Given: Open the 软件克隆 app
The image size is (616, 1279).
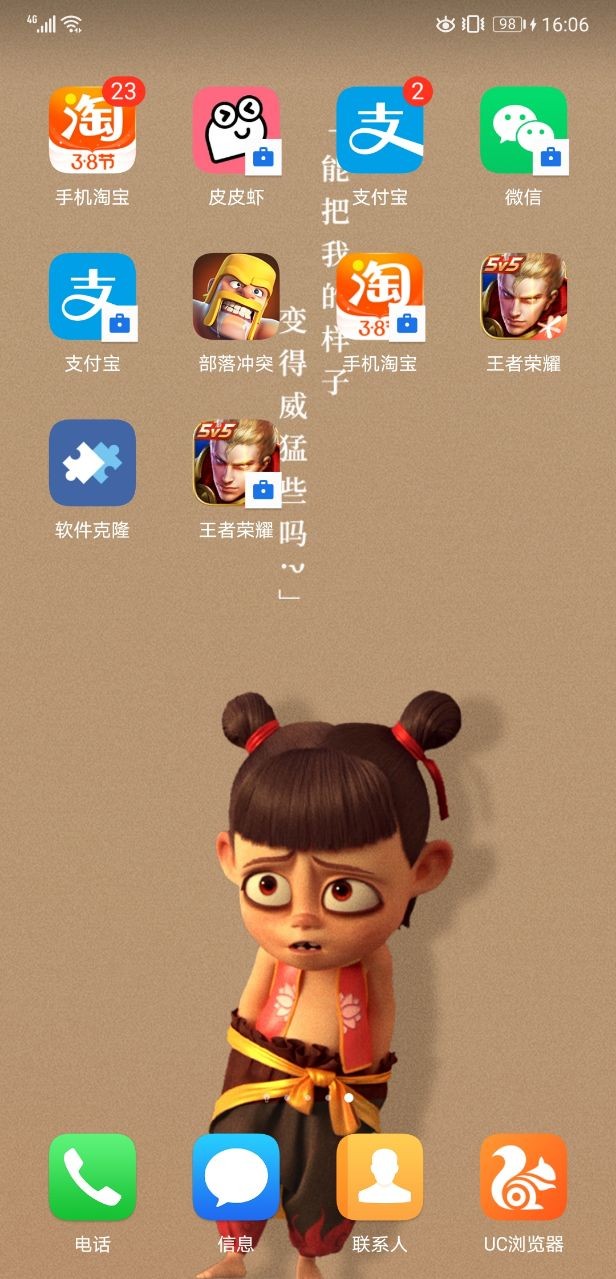Looking at the screenshot, I should click(x=92, y=463).
